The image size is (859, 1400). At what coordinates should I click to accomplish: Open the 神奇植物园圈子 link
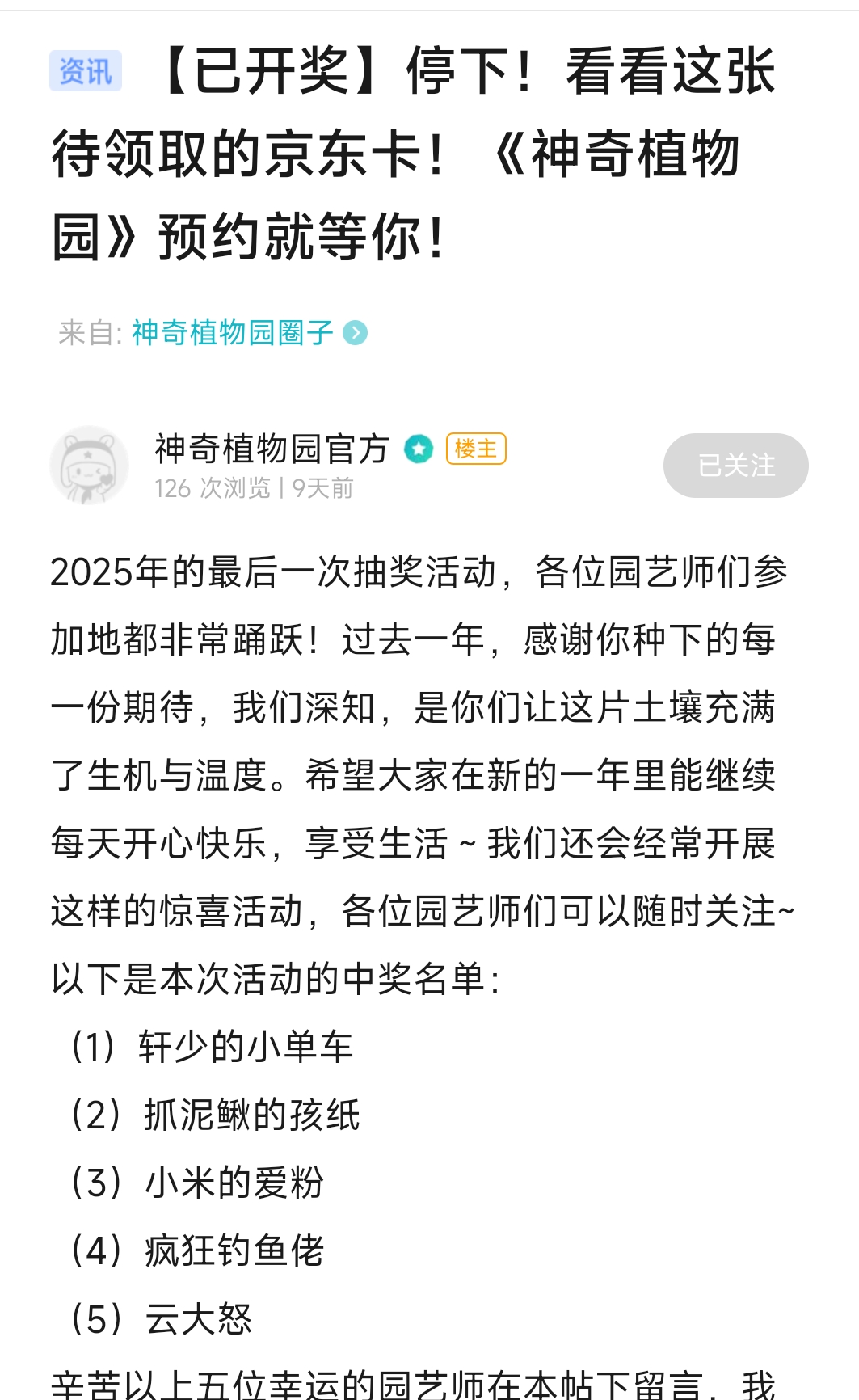233,332
